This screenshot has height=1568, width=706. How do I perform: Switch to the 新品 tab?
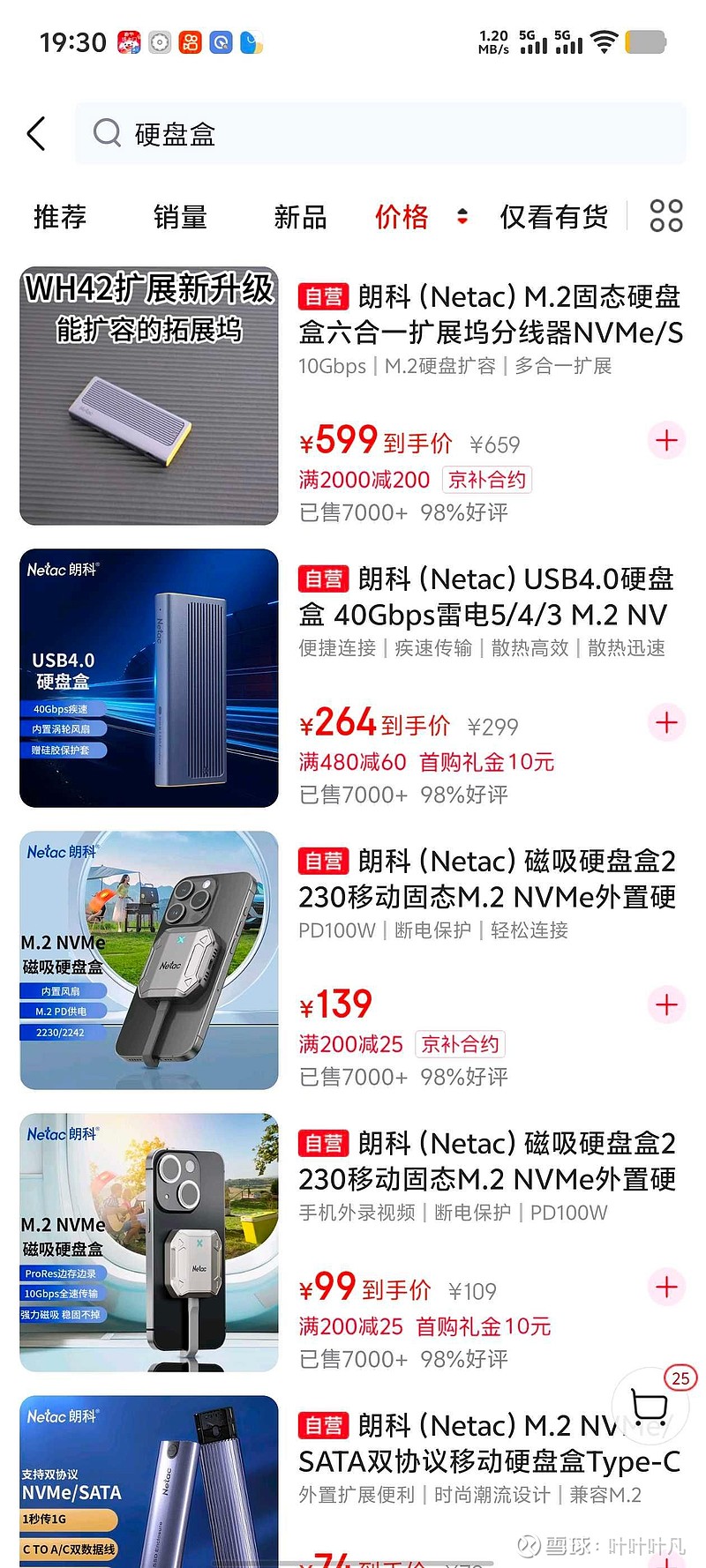pyautogui.click(x=300, y=217)
